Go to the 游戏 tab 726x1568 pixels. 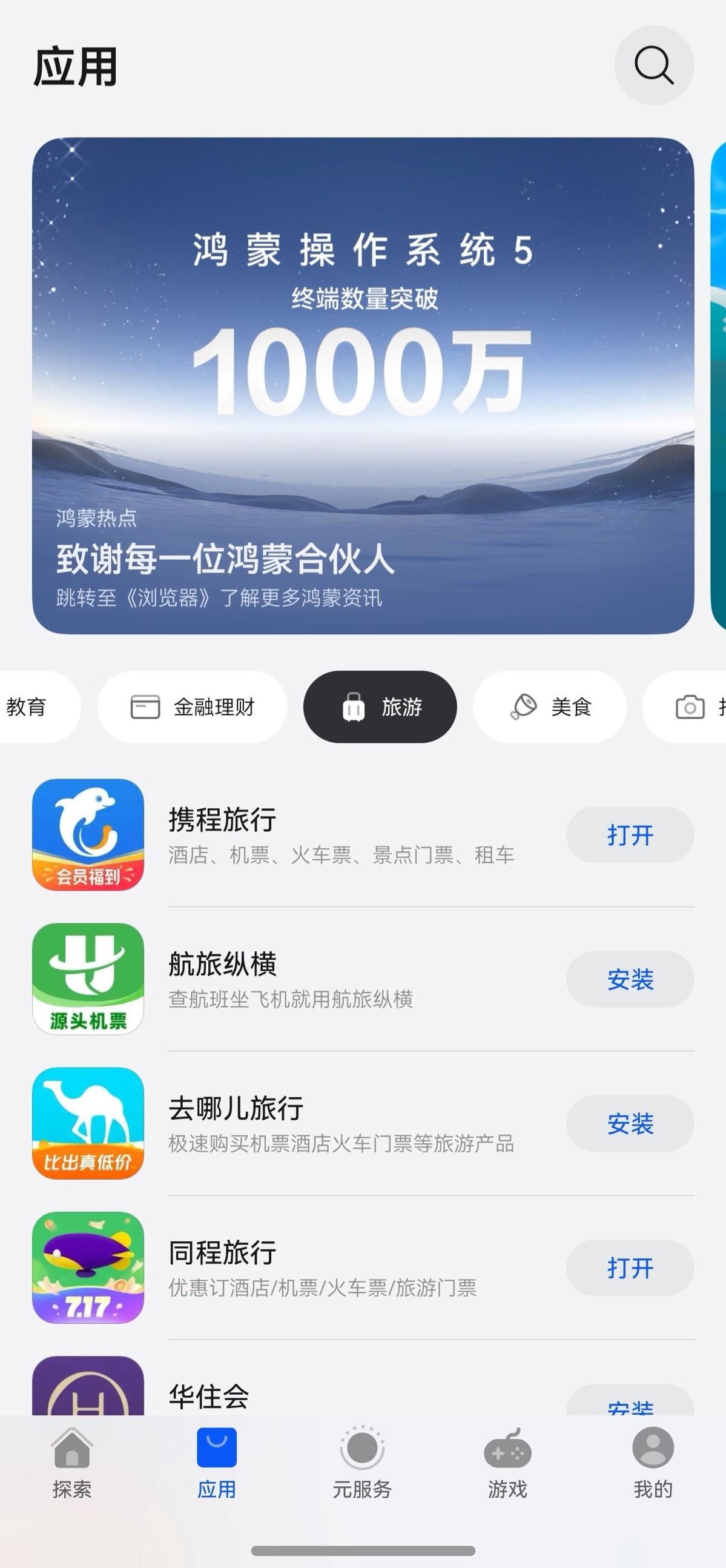[507, 1463]
